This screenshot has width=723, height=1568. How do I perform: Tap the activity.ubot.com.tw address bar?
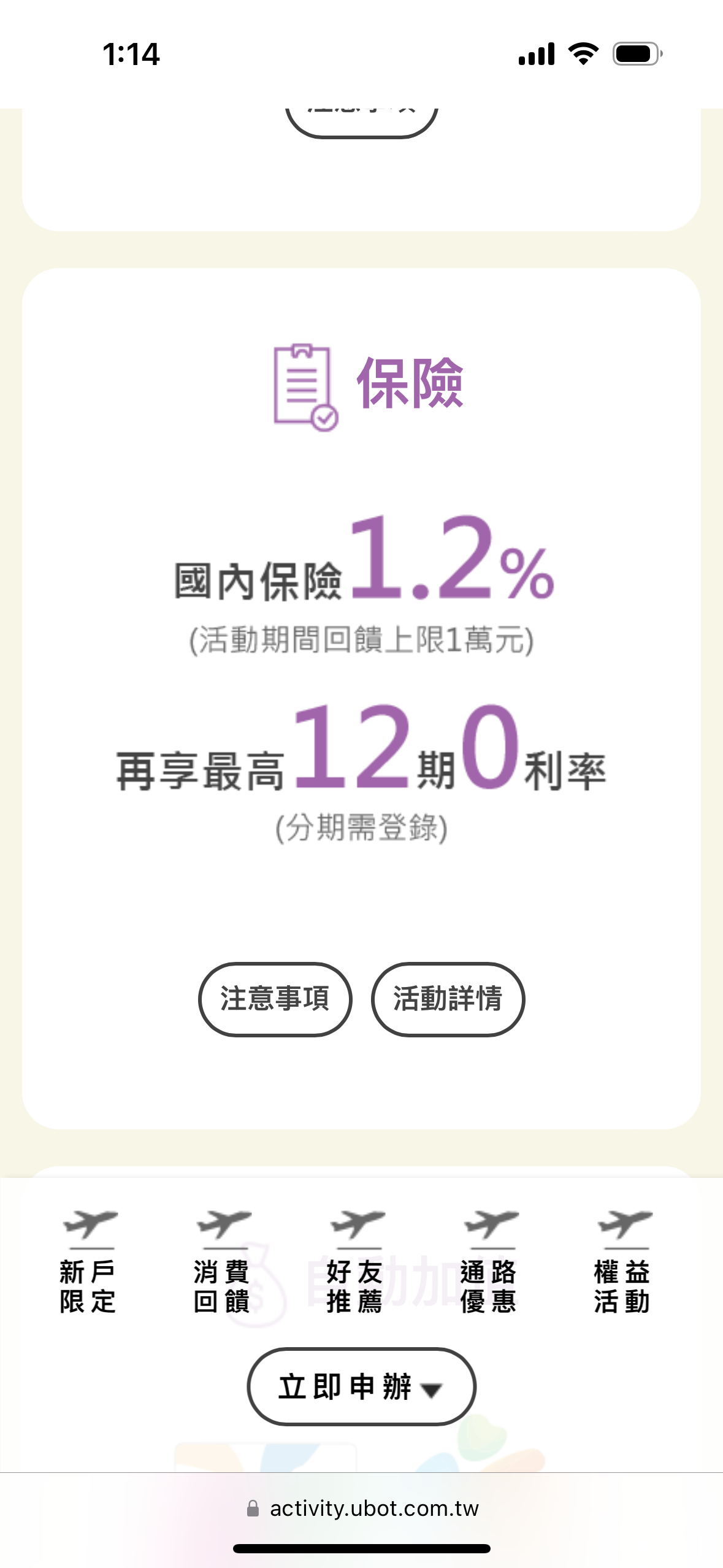pos(362,1508)
